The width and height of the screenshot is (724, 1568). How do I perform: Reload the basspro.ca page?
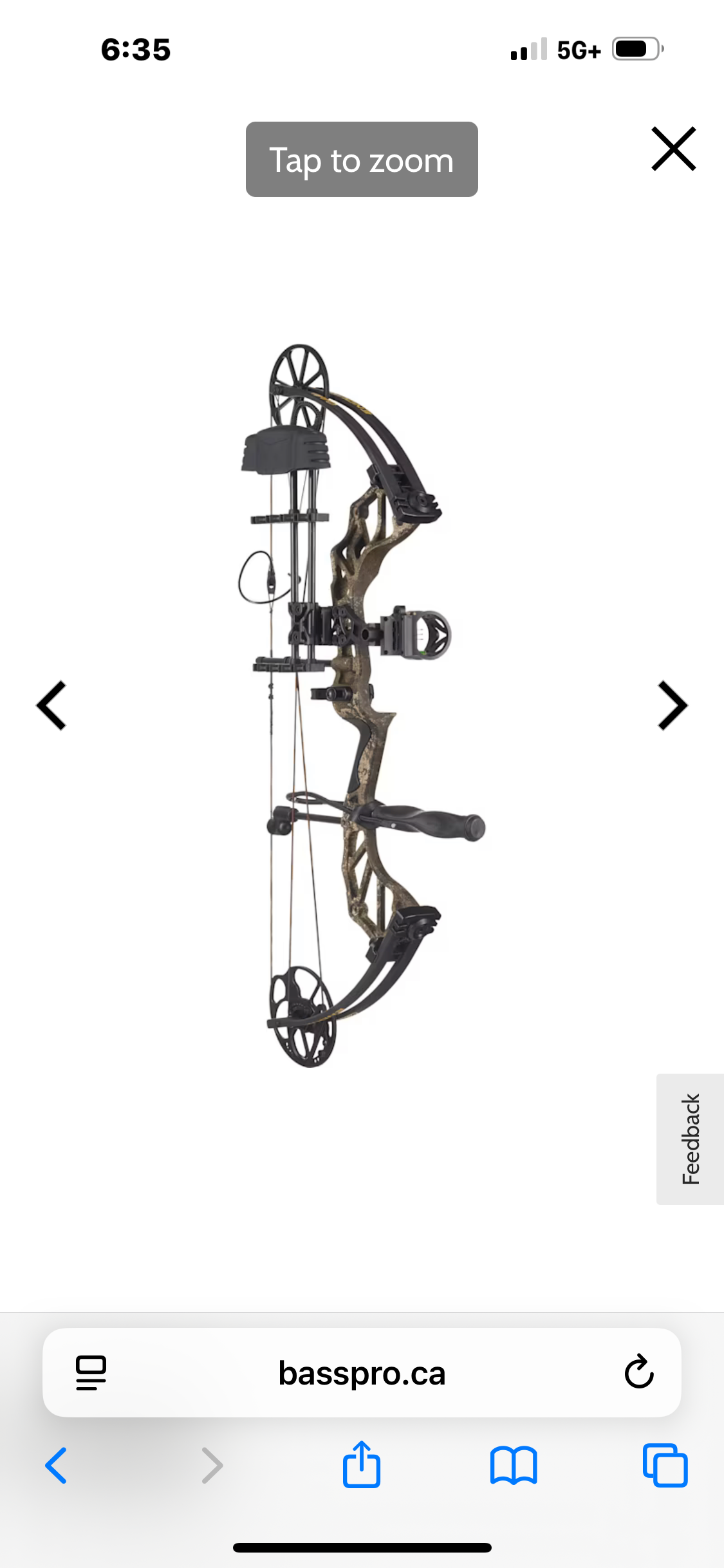[638, 1372]
